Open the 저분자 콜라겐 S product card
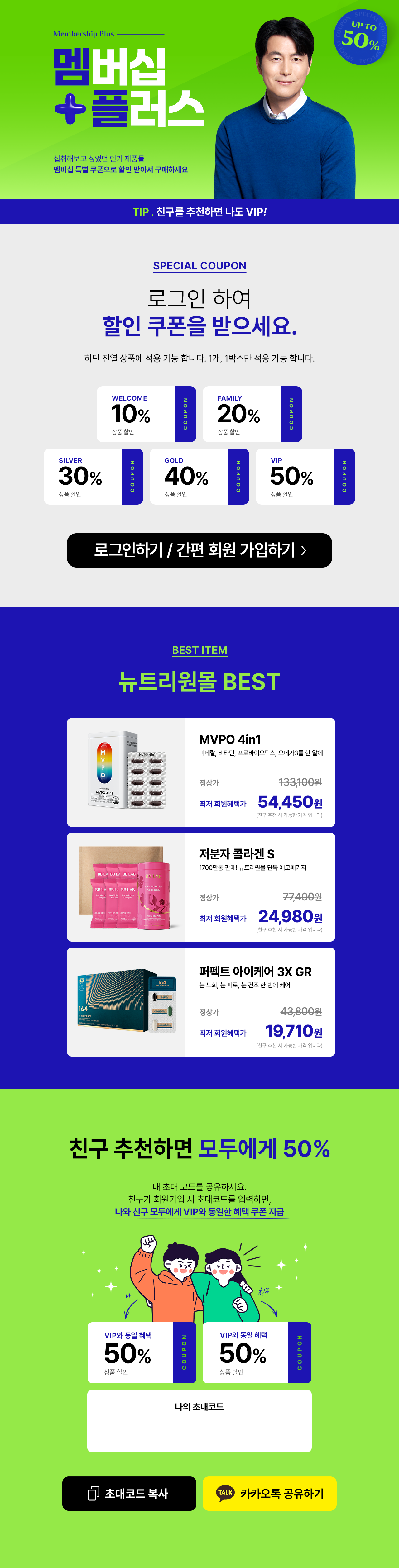This screenshot has height=1568, width=399. (x=200, y=886)
